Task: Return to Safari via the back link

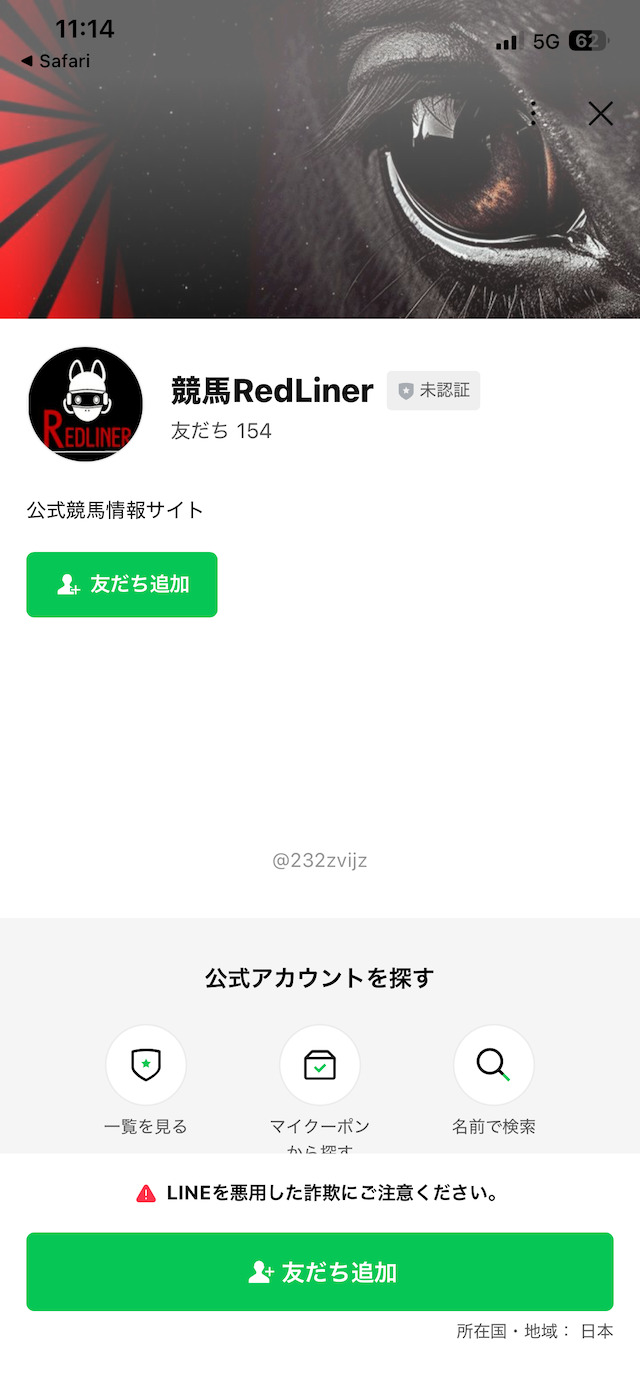Action: pos(56,61)
